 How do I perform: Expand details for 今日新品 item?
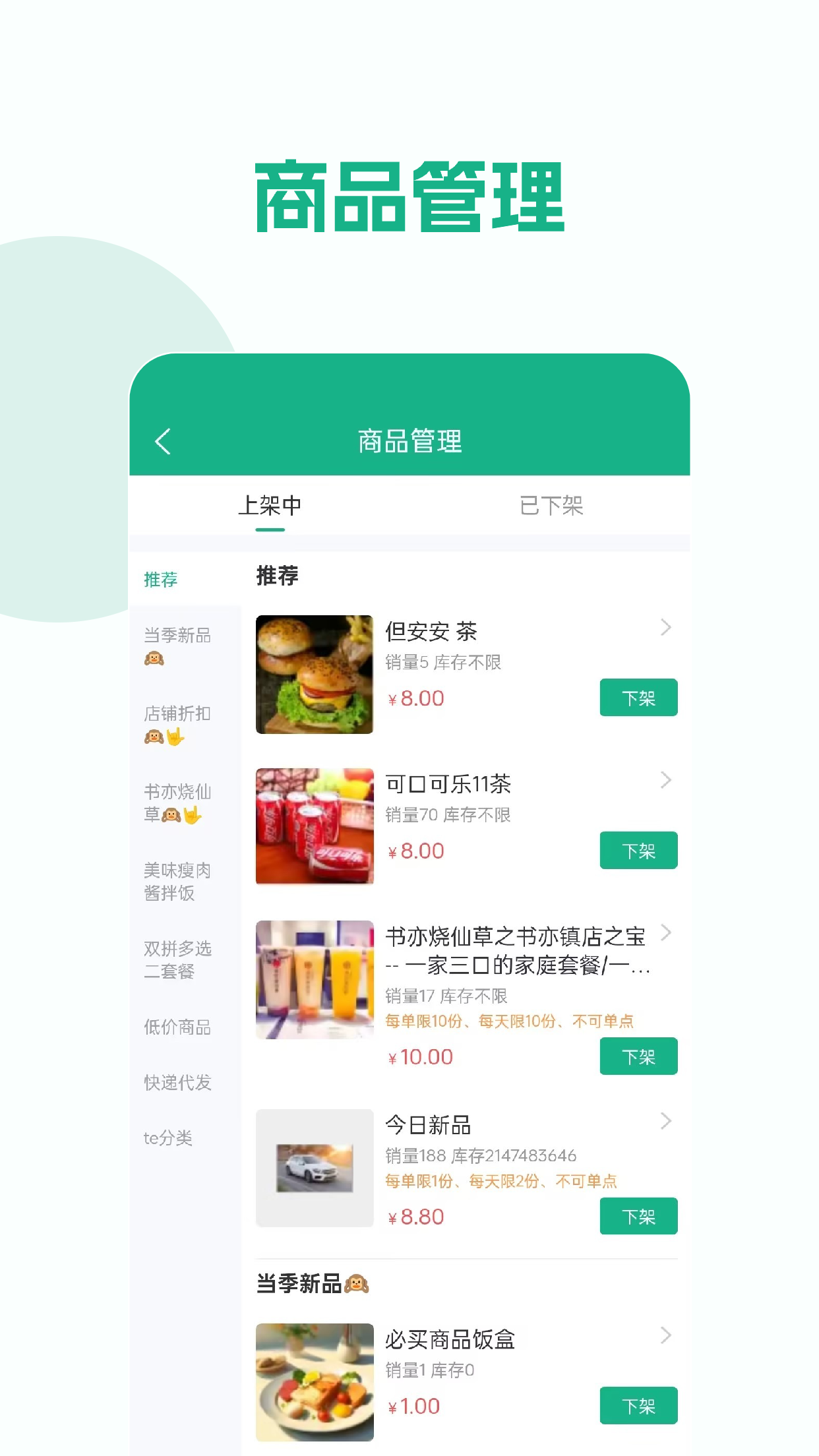pos(668,1120)
